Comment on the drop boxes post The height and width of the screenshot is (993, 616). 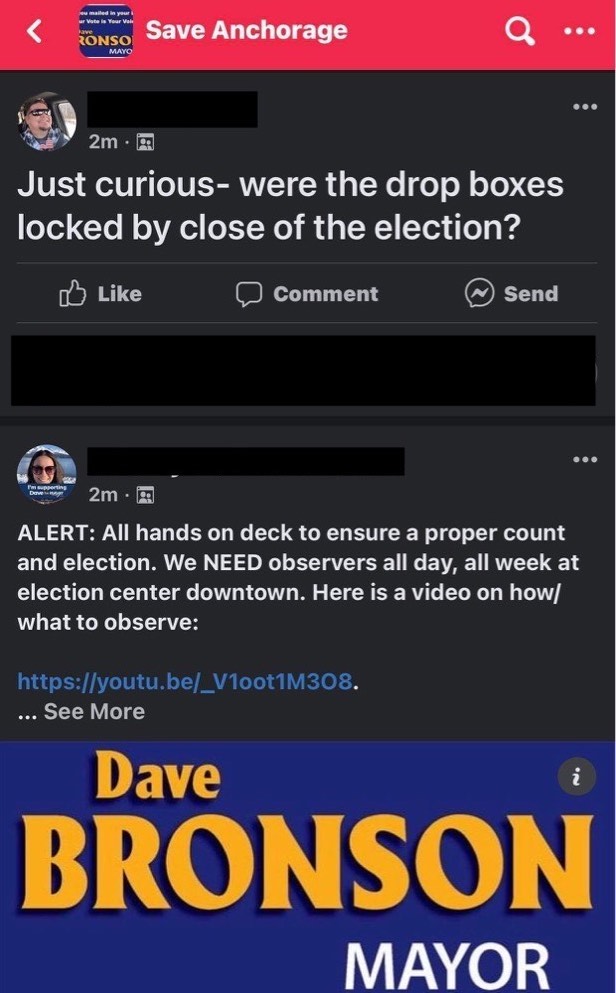tap(307, 294)
